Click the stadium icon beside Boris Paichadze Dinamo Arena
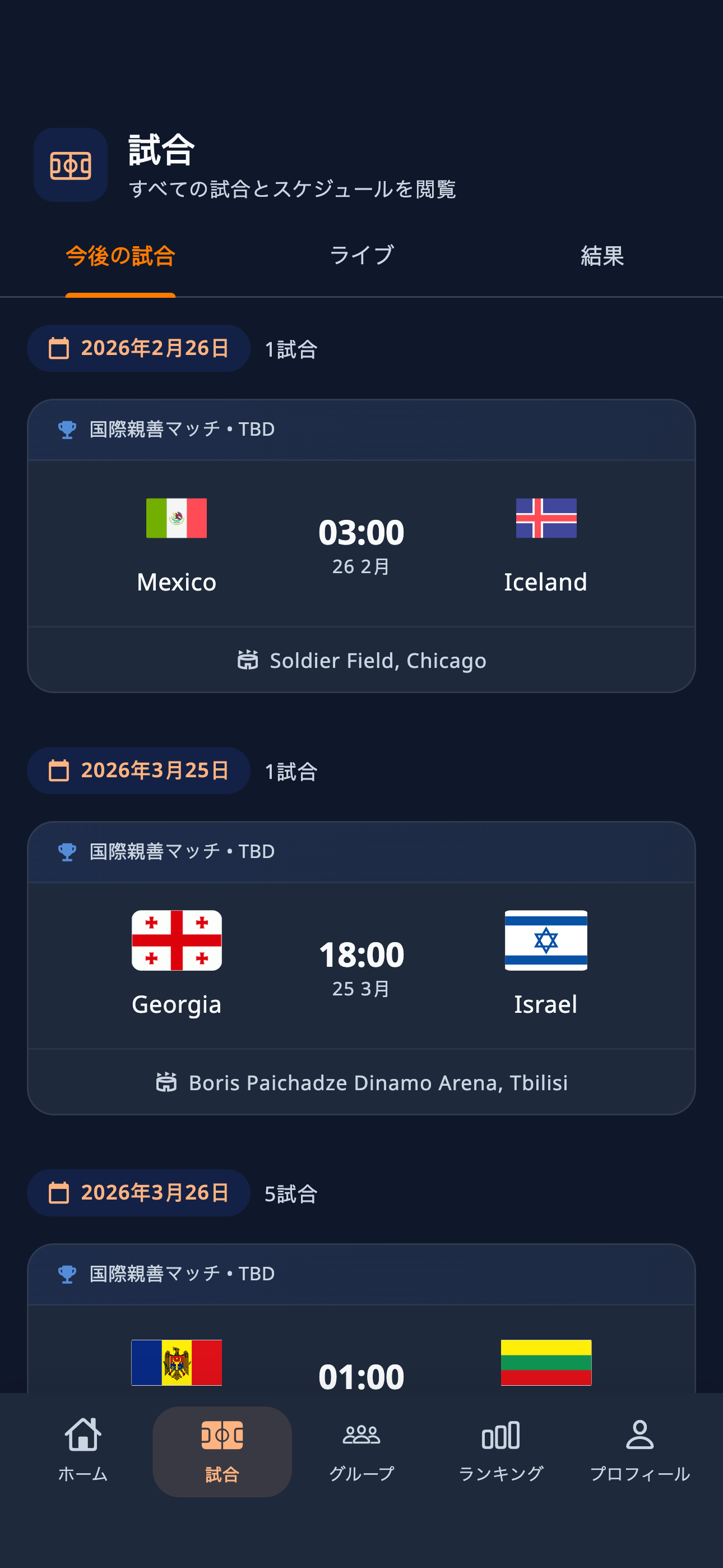This screenshot has height=1568, width=723. pos(168,1082)
